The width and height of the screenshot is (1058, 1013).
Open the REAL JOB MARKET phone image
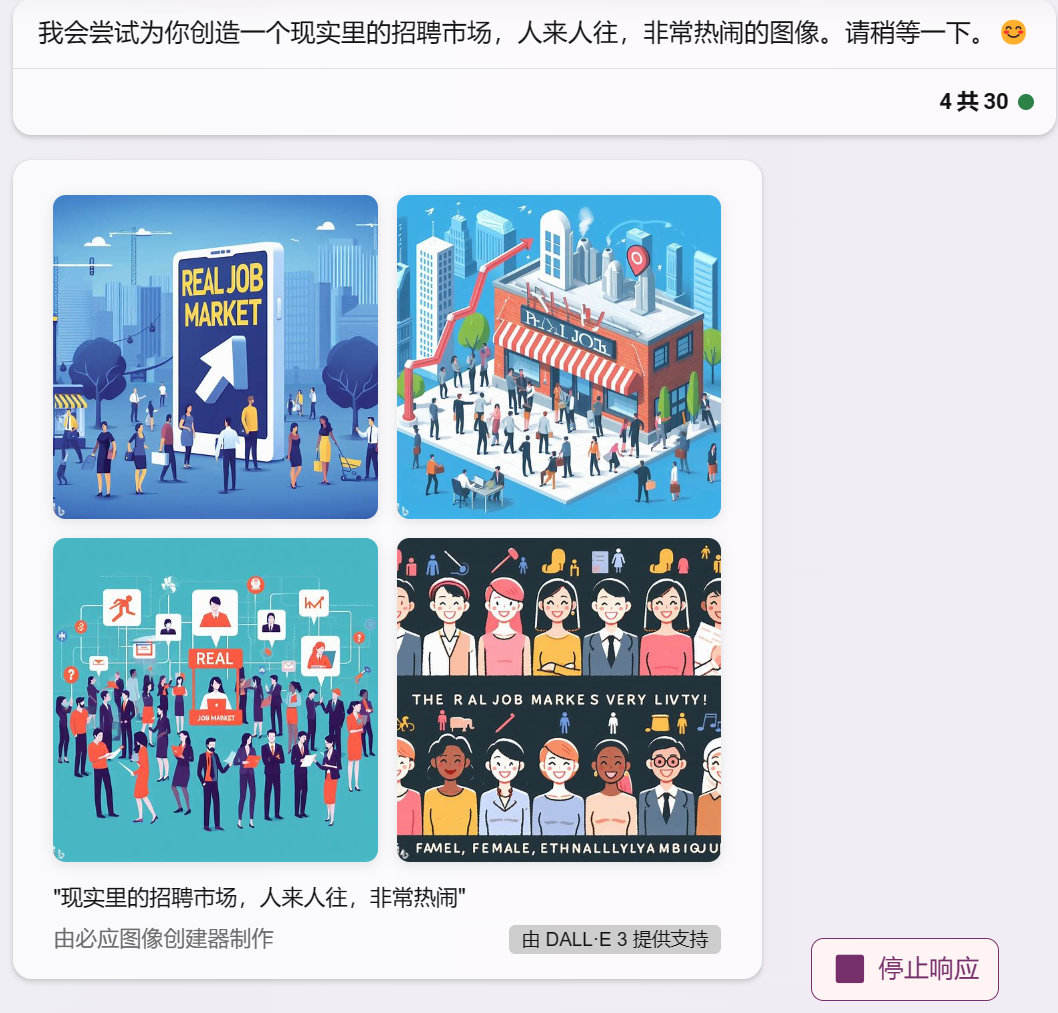point(215,357)
